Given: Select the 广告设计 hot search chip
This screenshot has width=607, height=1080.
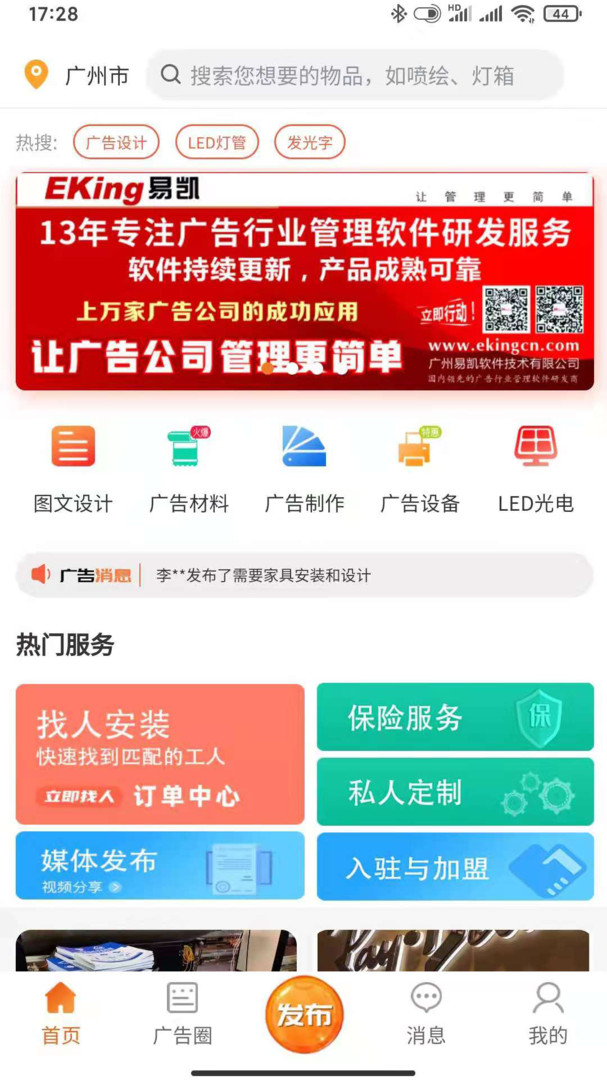Looking at the screenshot, I should pos(116,143).
